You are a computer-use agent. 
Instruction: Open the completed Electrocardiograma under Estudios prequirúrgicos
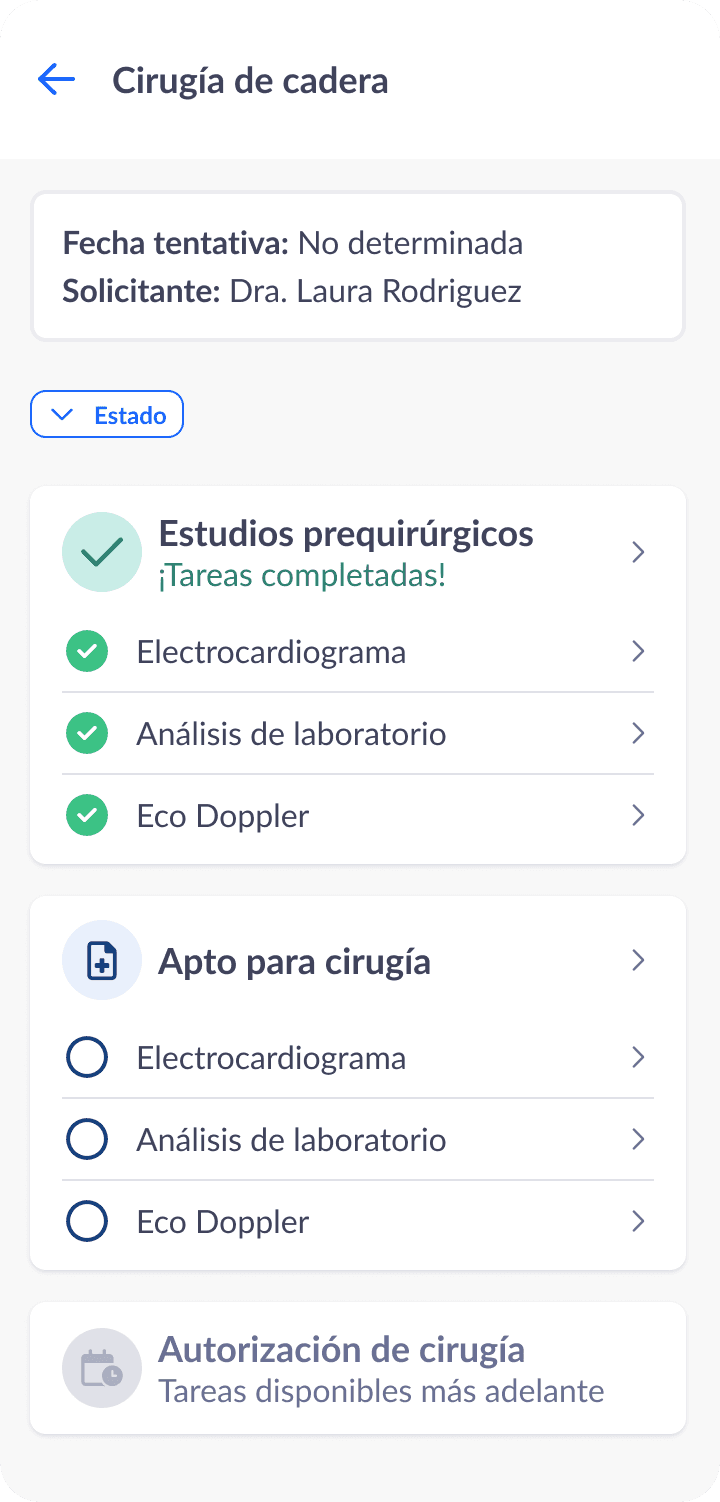pyautogui.click(x=357, y=652)
